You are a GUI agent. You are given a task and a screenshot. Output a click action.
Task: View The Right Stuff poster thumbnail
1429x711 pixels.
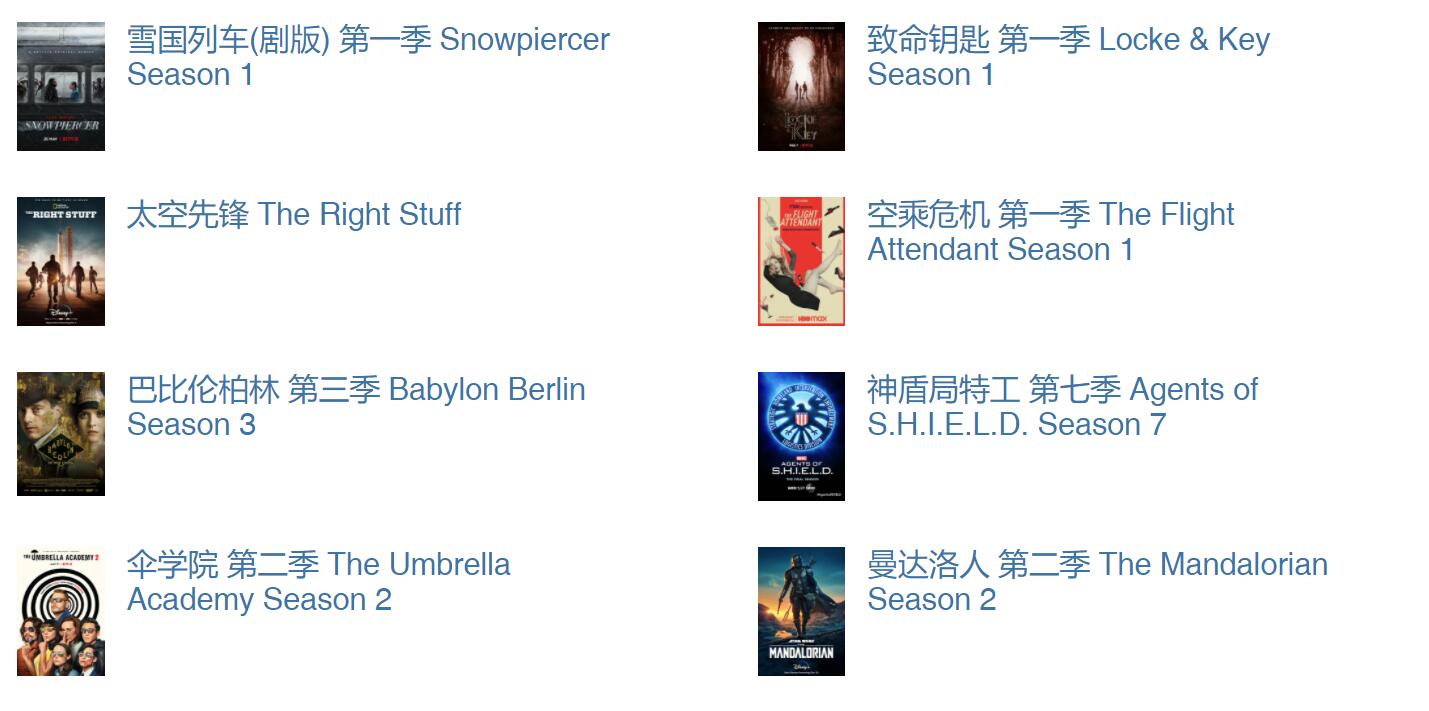pos(61,261)
